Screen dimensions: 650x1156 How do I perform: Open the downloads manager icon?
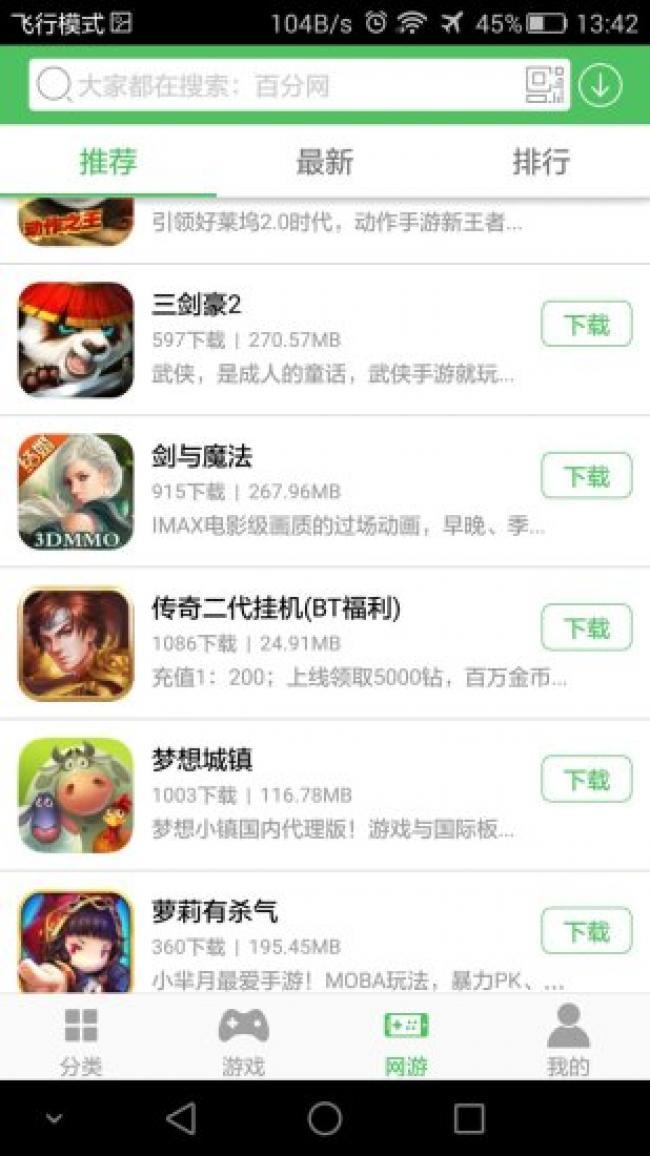pyautogui.click(x=600, y=86)
